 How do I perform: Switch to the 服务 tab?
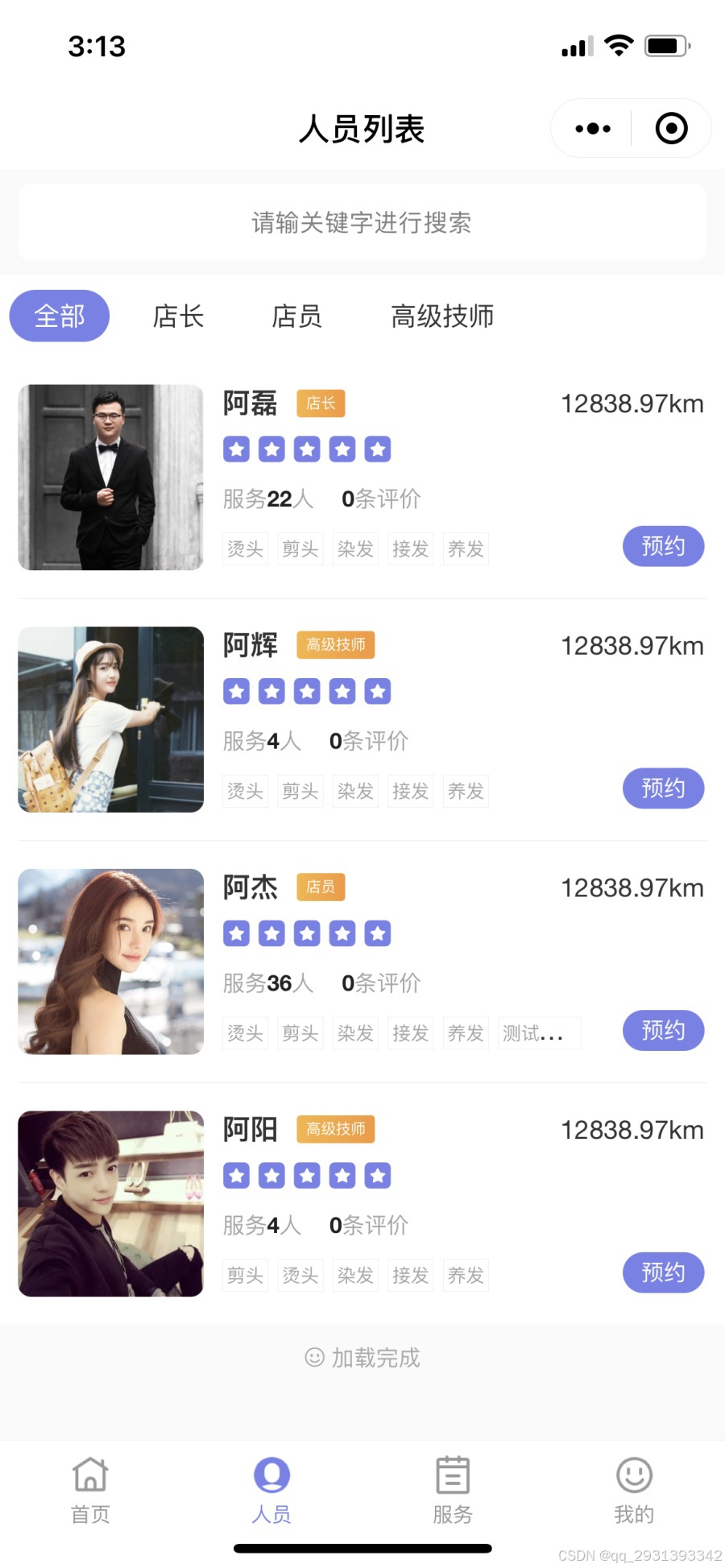pos(453,1490)
